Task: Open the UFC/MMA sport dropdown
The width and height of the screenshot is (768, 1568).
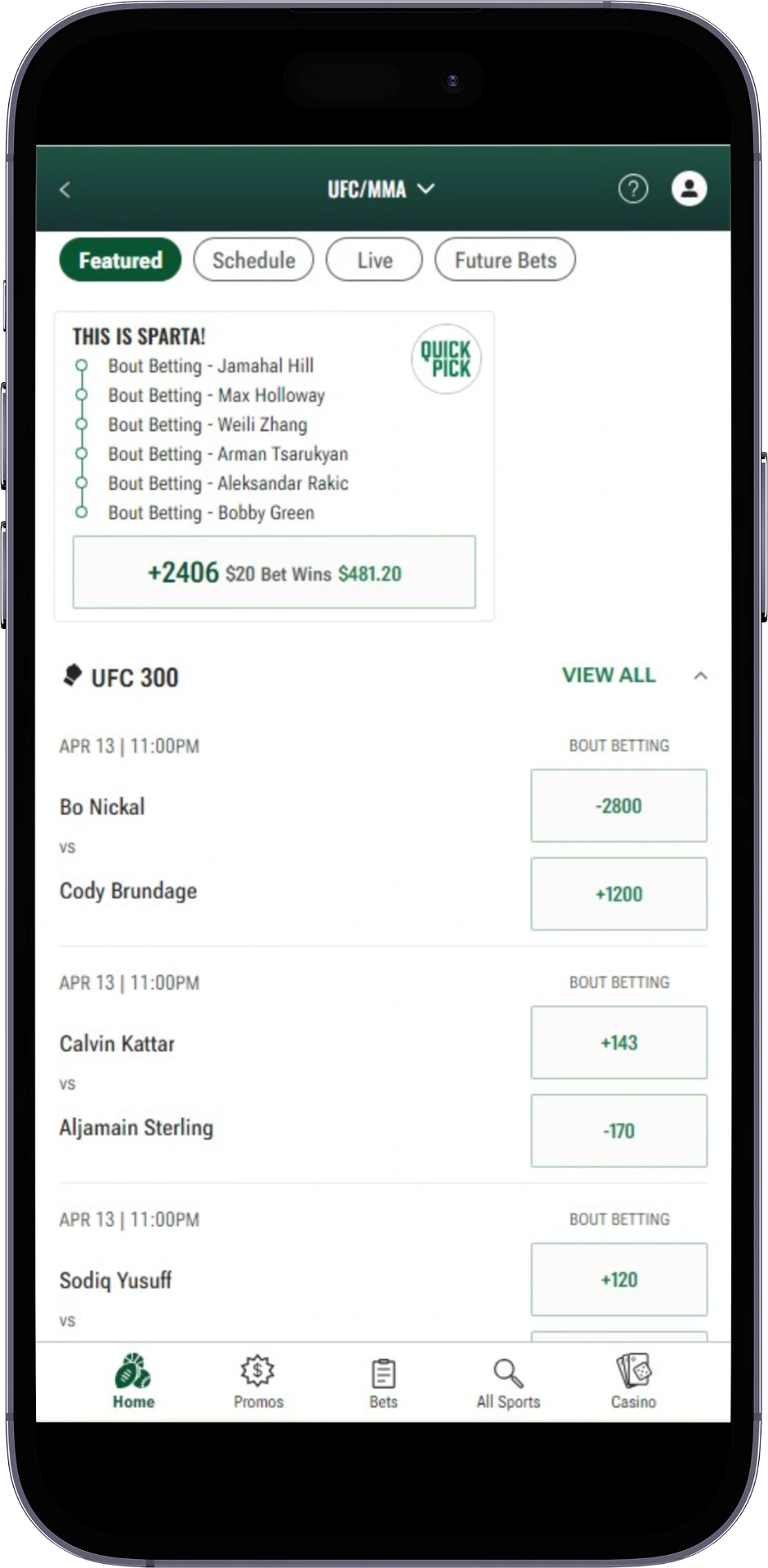Action: pyautogui.click(x=380, y=189)
